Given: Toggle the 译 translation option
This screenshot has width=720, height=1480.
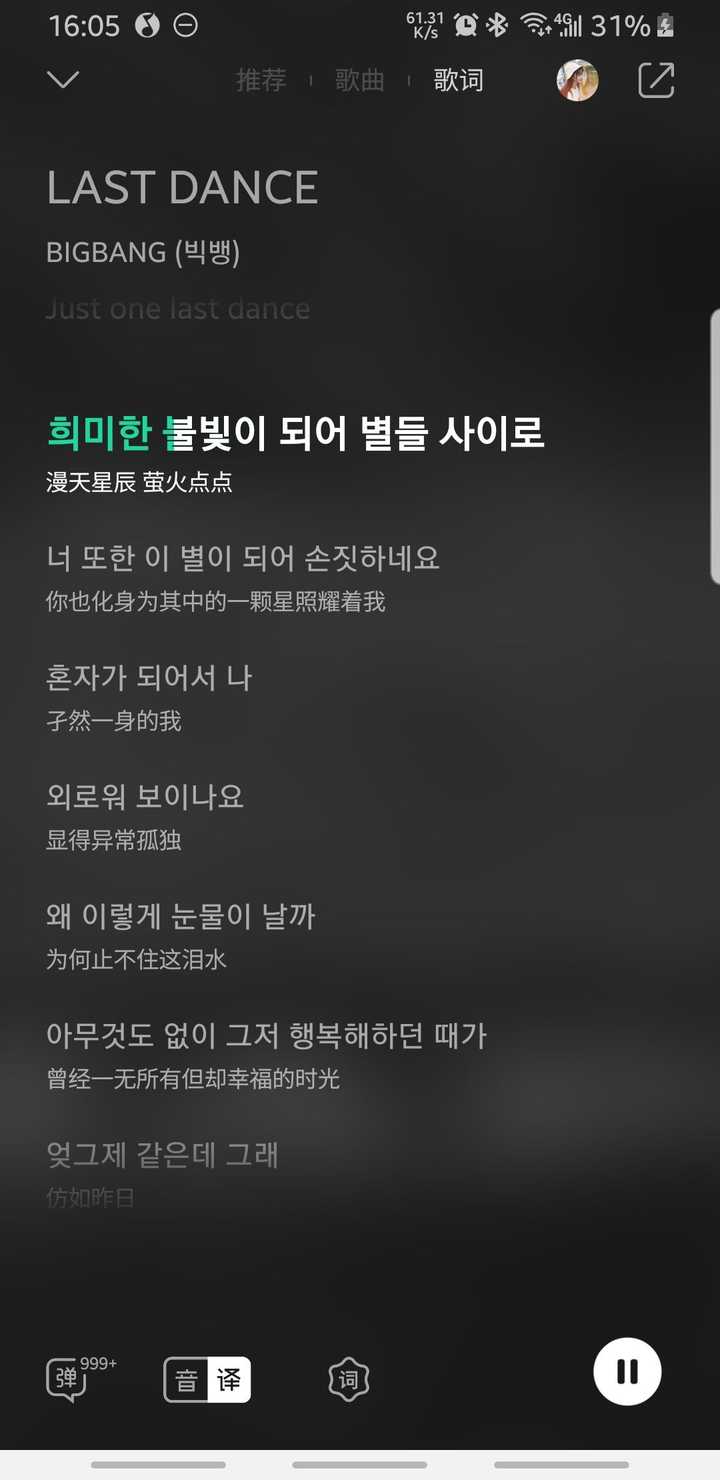Looking at the screenshot, I should coord(230,1381).
